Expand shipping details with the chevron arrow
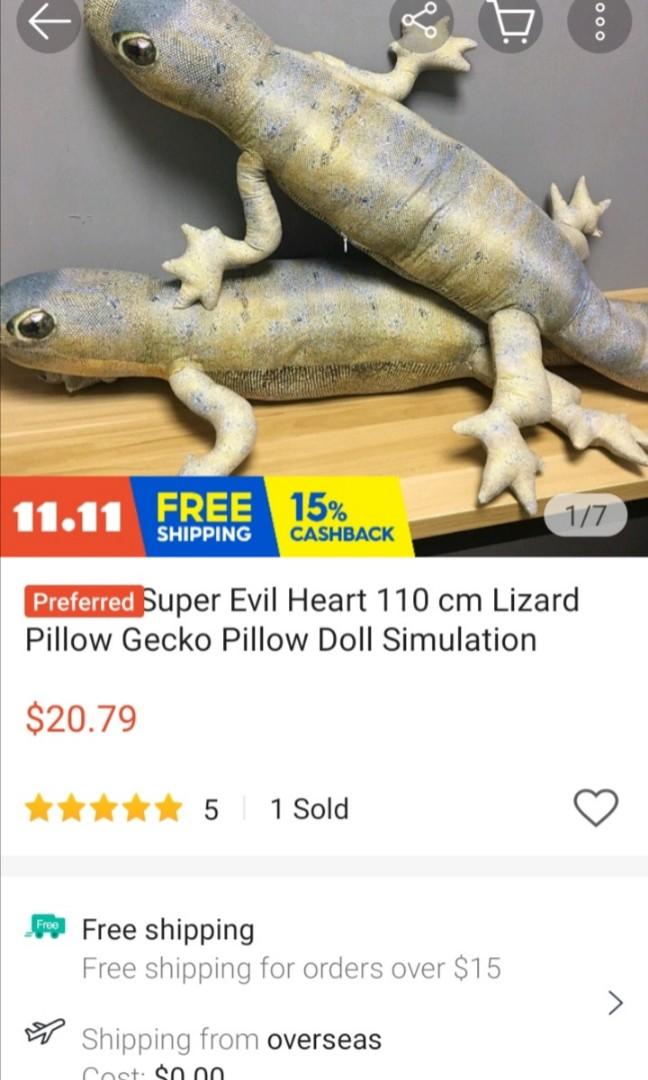 pyautogui.click(x=615, y=1002)
